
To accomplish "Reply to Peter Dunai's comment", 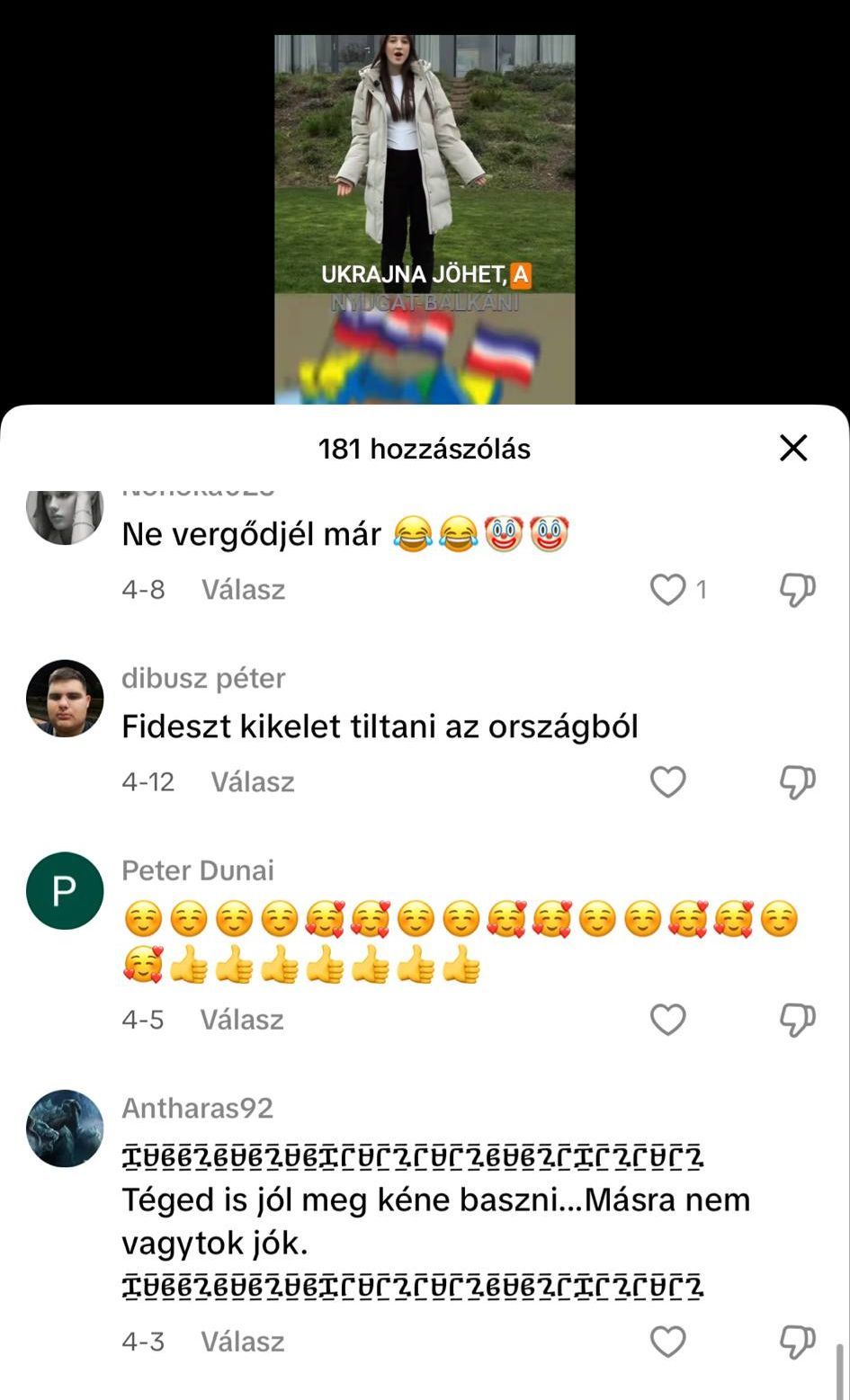I will pos(242,1020).
